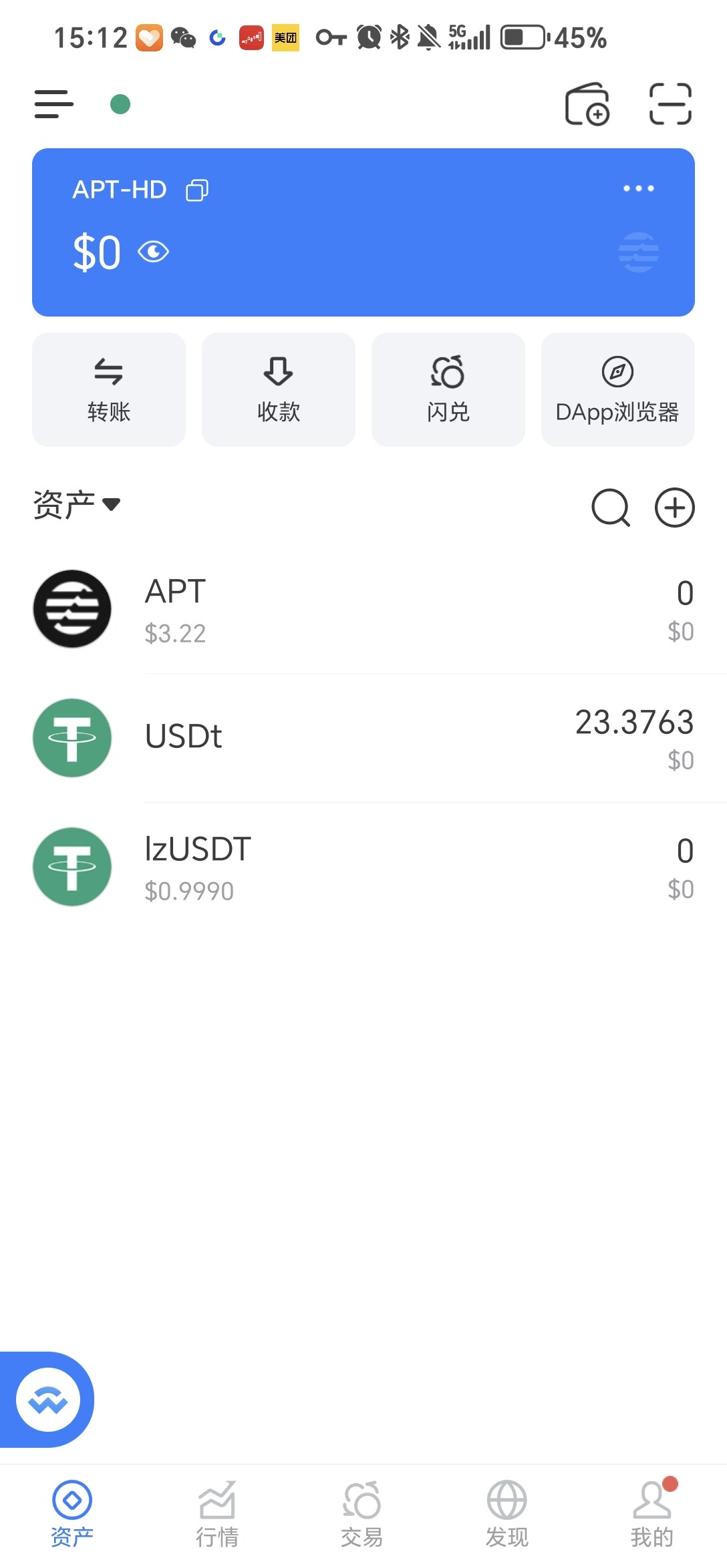The height and width of the screenshot is (1568, 727).
Task: Switch to the 发现 discover tab
Action: pyautogui.click(x=507, y=1513)
